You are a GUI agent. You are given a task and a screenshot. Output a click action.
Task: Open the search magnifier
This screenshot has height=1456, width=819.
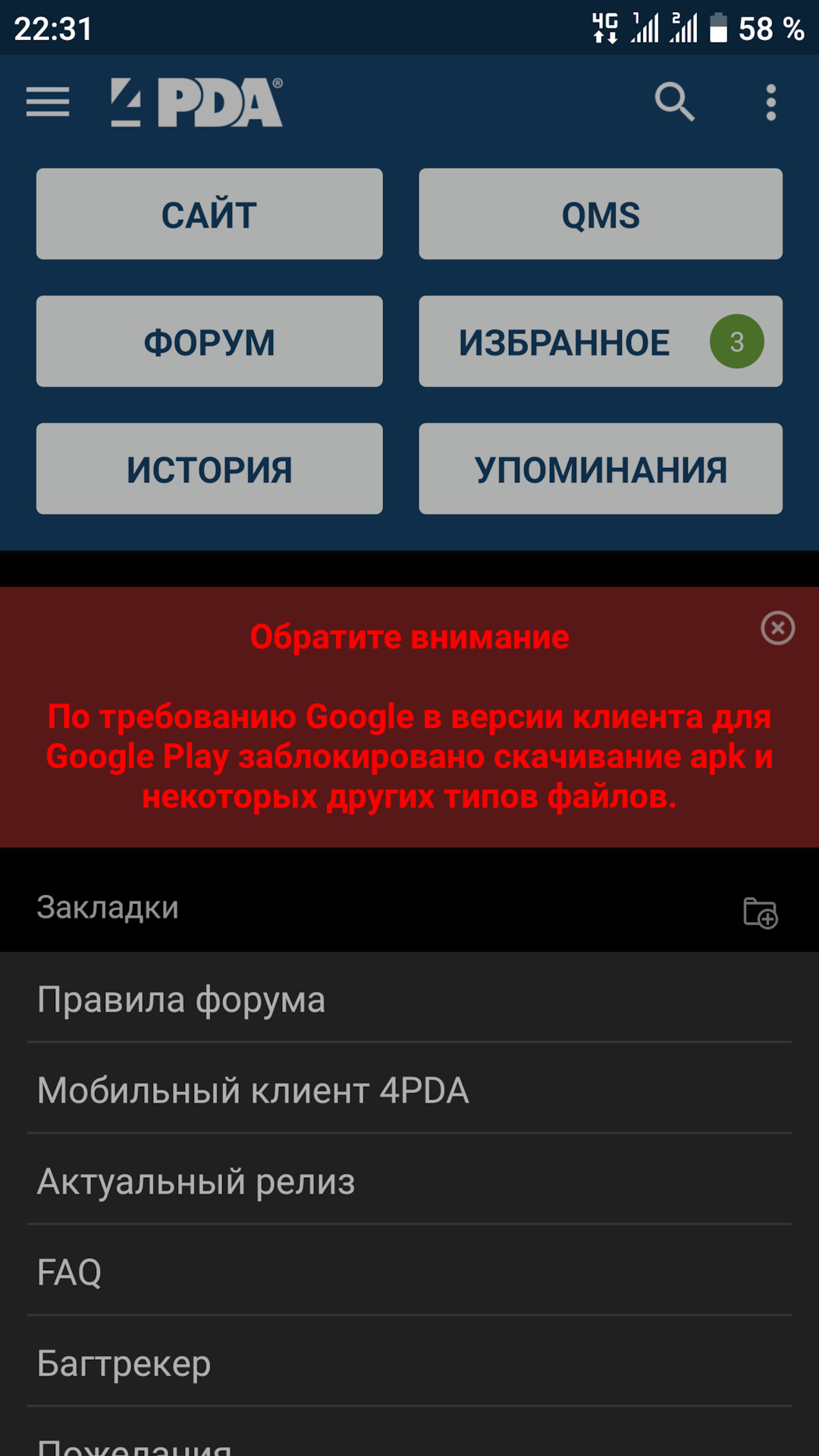pos(674,102)
